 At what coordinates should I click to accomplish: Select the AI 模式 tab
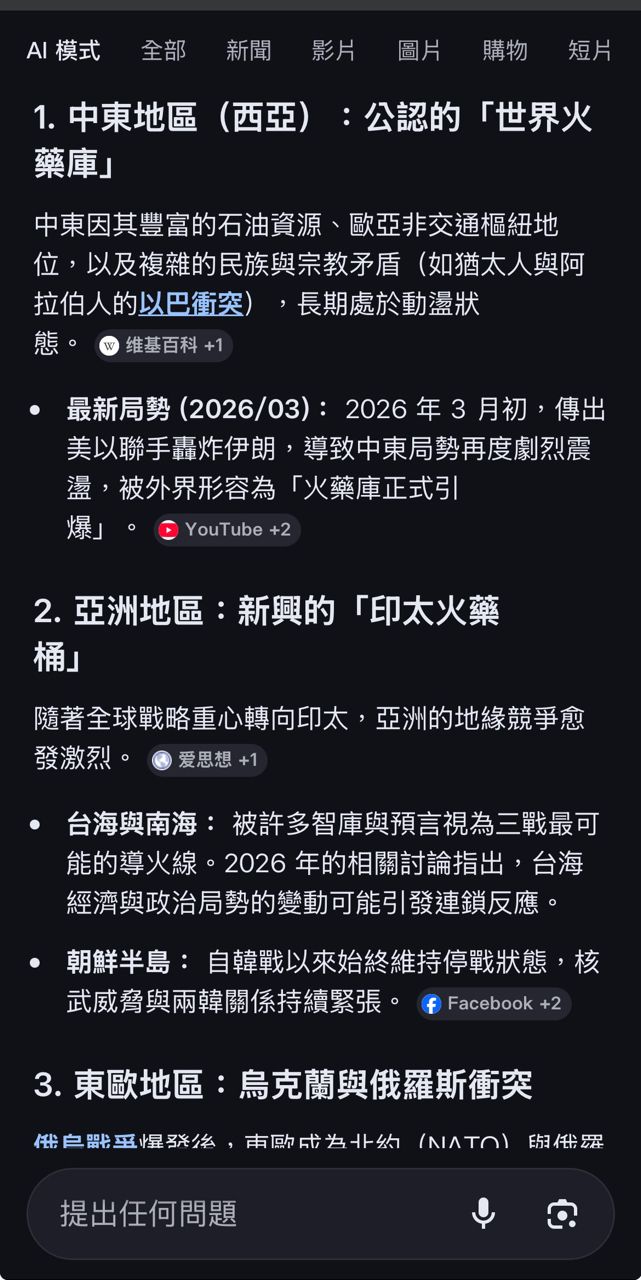[63, 50]
